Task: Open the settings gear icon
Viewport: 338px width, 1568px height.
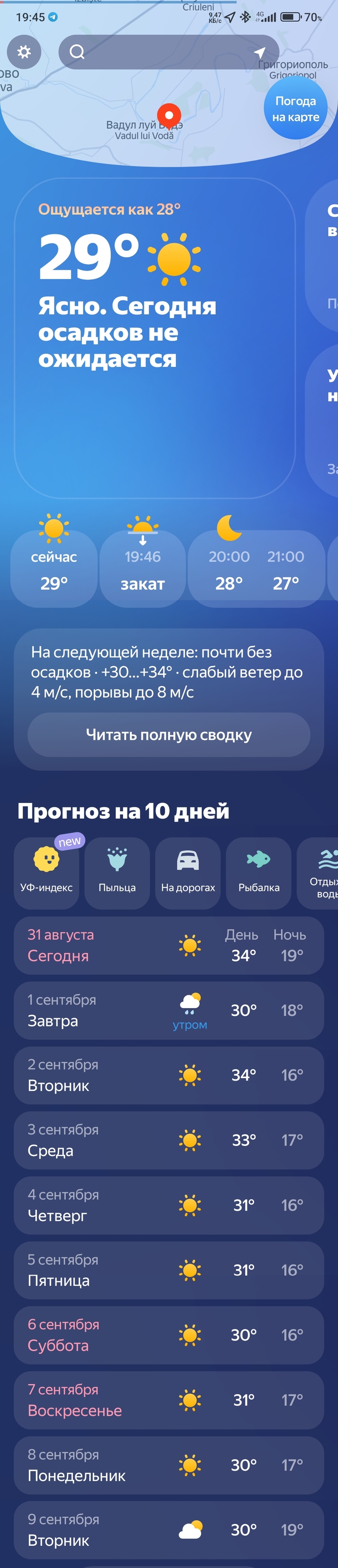Action: 24,52
